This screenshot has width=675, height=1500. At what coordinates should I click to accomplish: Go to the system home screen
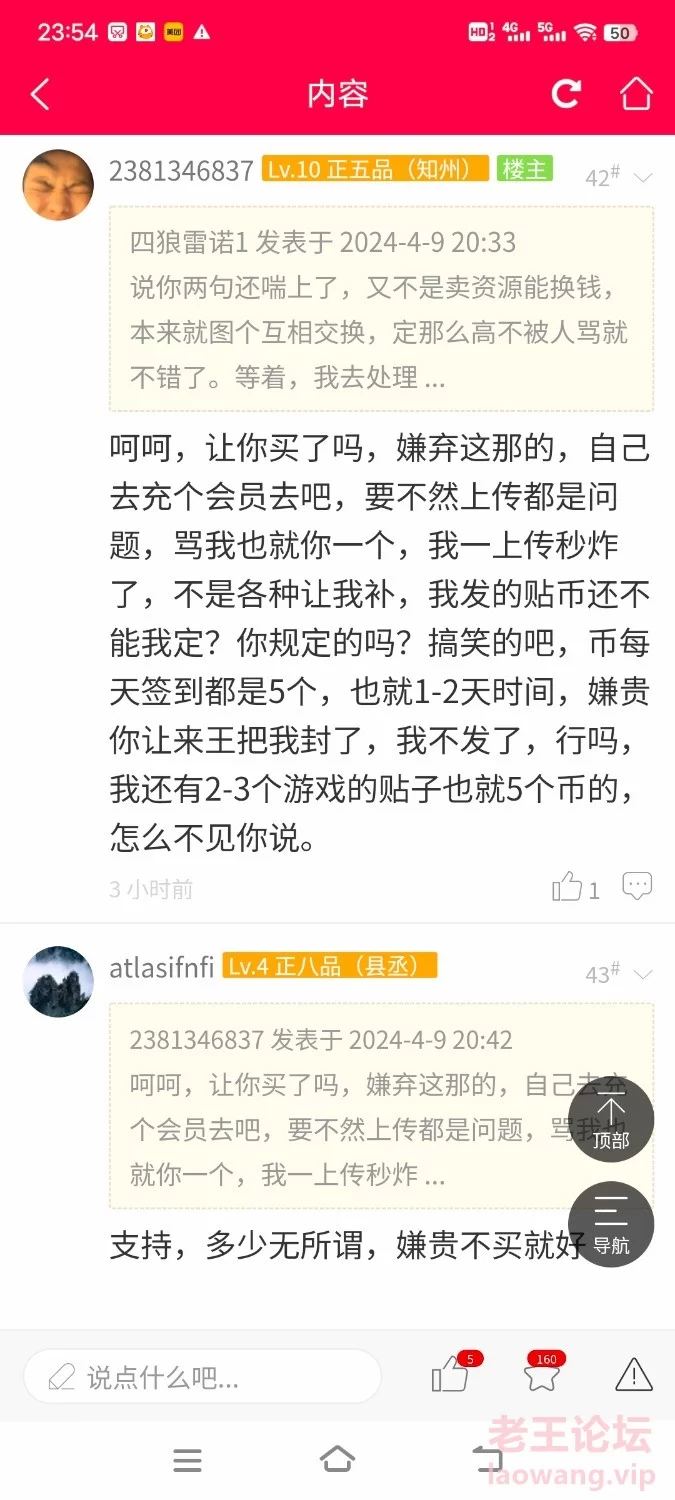click(337, 1460)
